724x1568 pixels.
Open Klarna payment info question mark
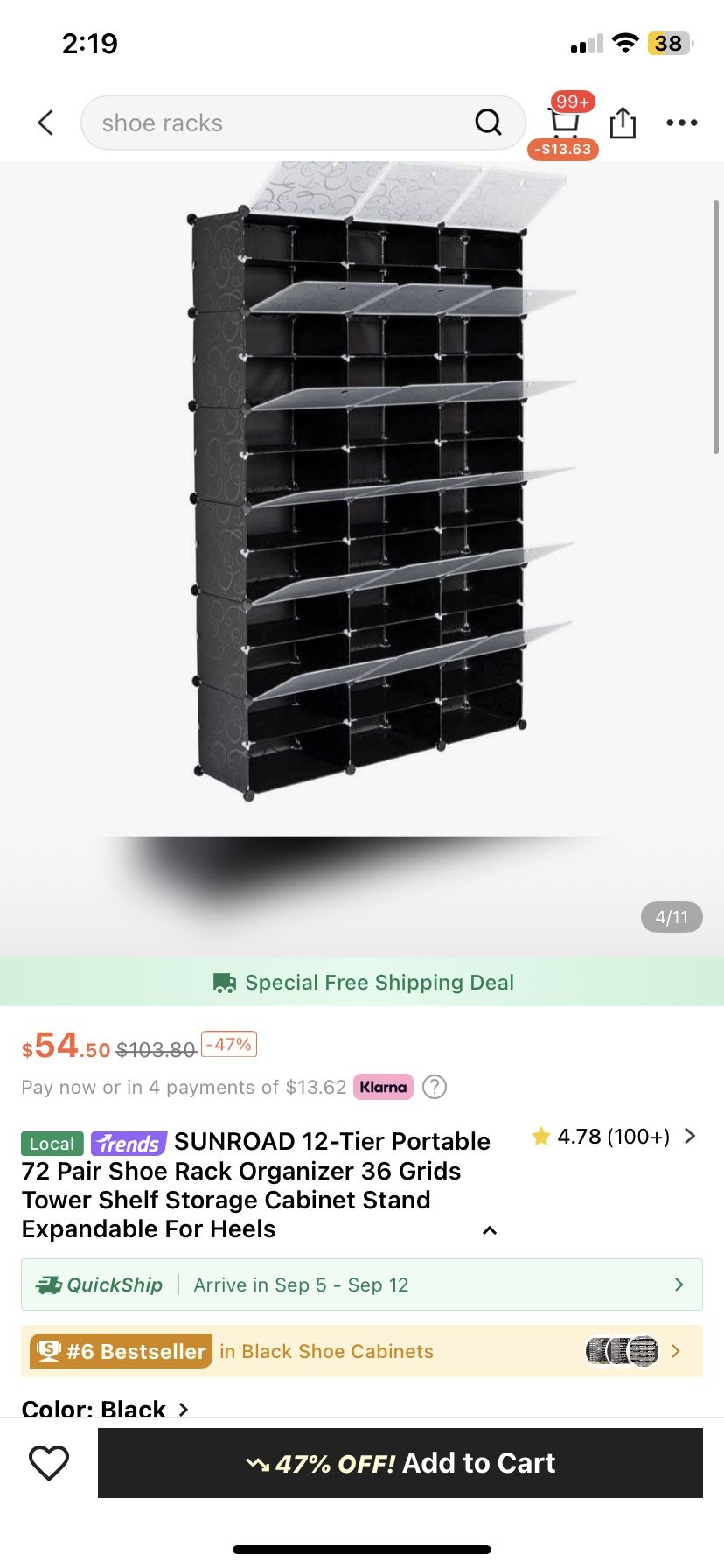(435, 1087)
